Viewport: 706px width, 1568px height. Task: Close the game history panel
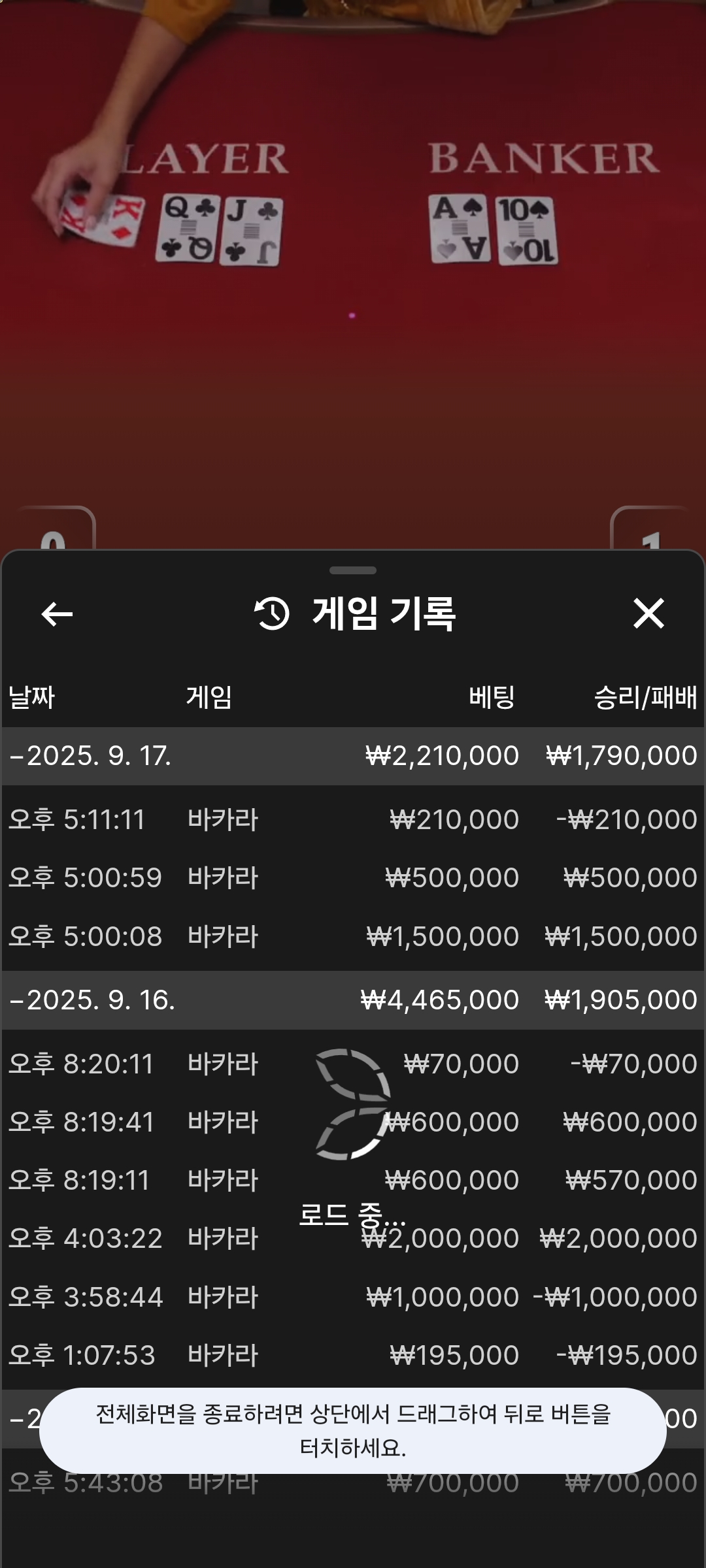[x=648, y=614]
